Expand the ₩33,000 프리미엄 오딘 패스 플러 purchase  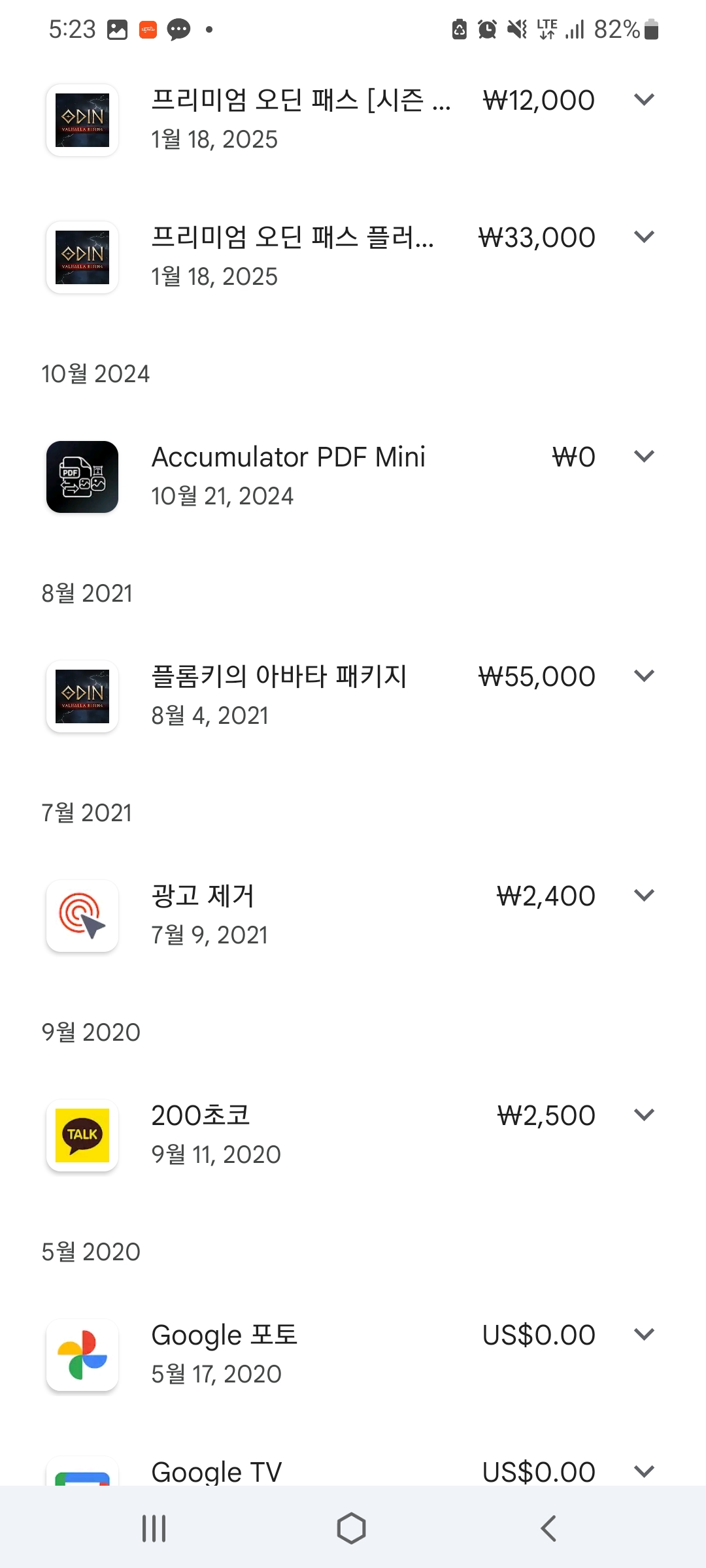coord(644,237)
